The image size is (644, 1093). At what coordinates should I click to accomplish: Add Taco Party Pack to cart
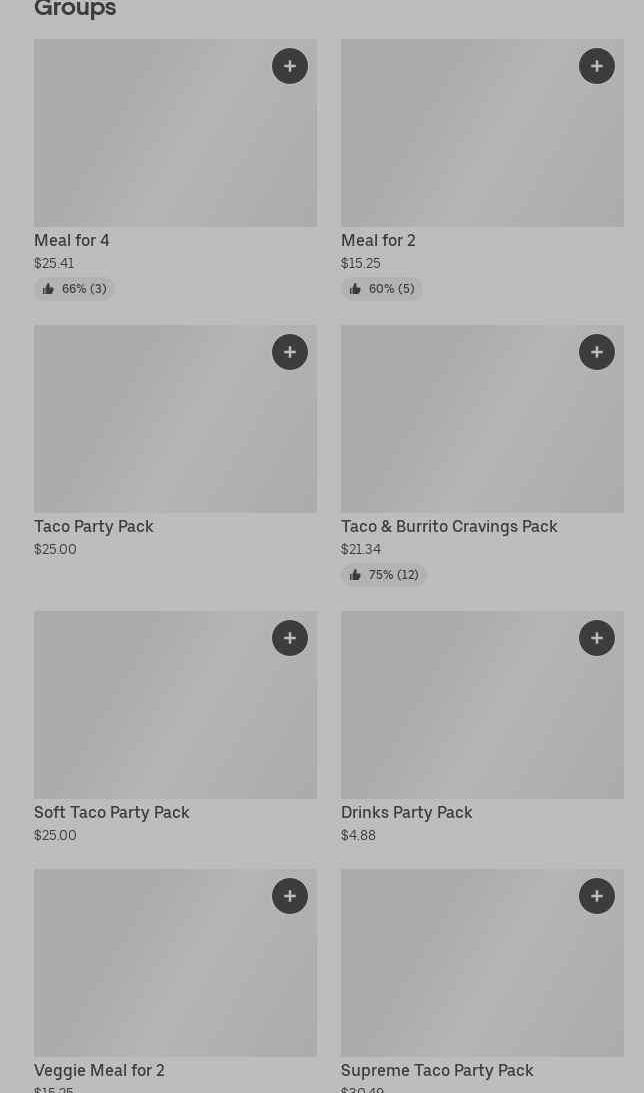coord(290,352)
